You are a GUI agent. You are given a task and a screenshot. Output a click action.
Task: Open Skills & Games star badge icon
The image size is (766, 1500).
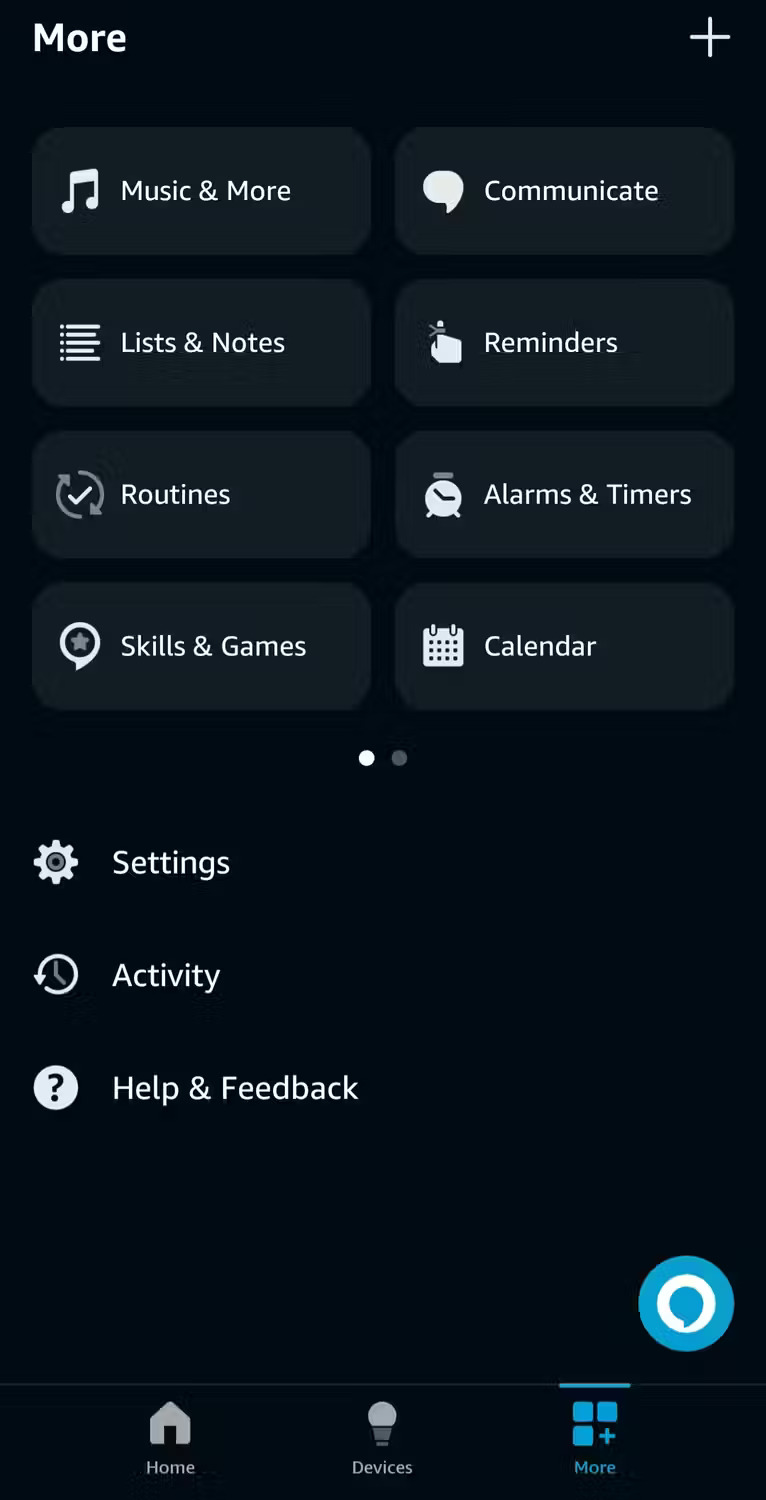point(80,646)
